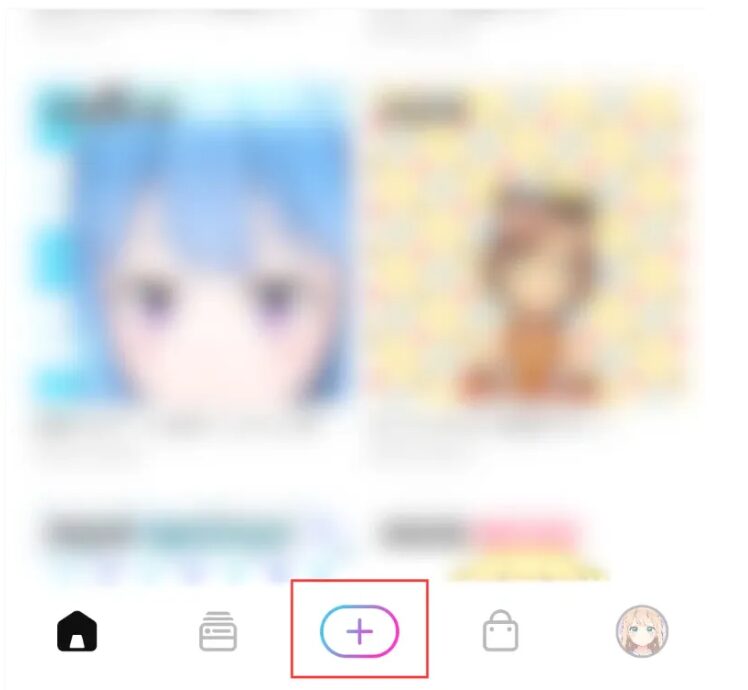Viewport: 748px width, 690px height.
Task: Switch to the Home tab
Action: pos(77,632)
